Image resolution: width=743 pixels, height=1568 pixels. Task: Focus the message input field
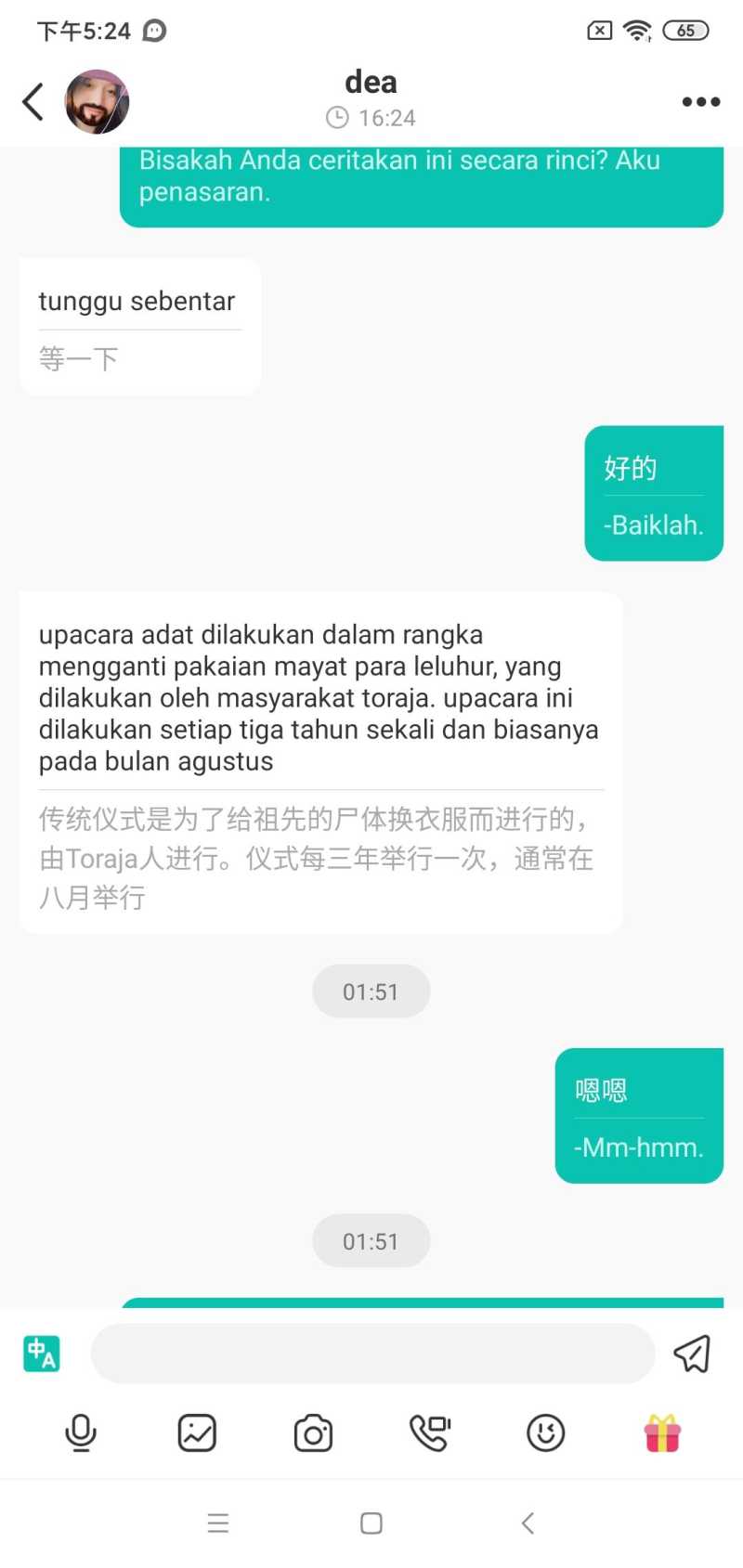pyautogui.click(x=372, y=1354)
